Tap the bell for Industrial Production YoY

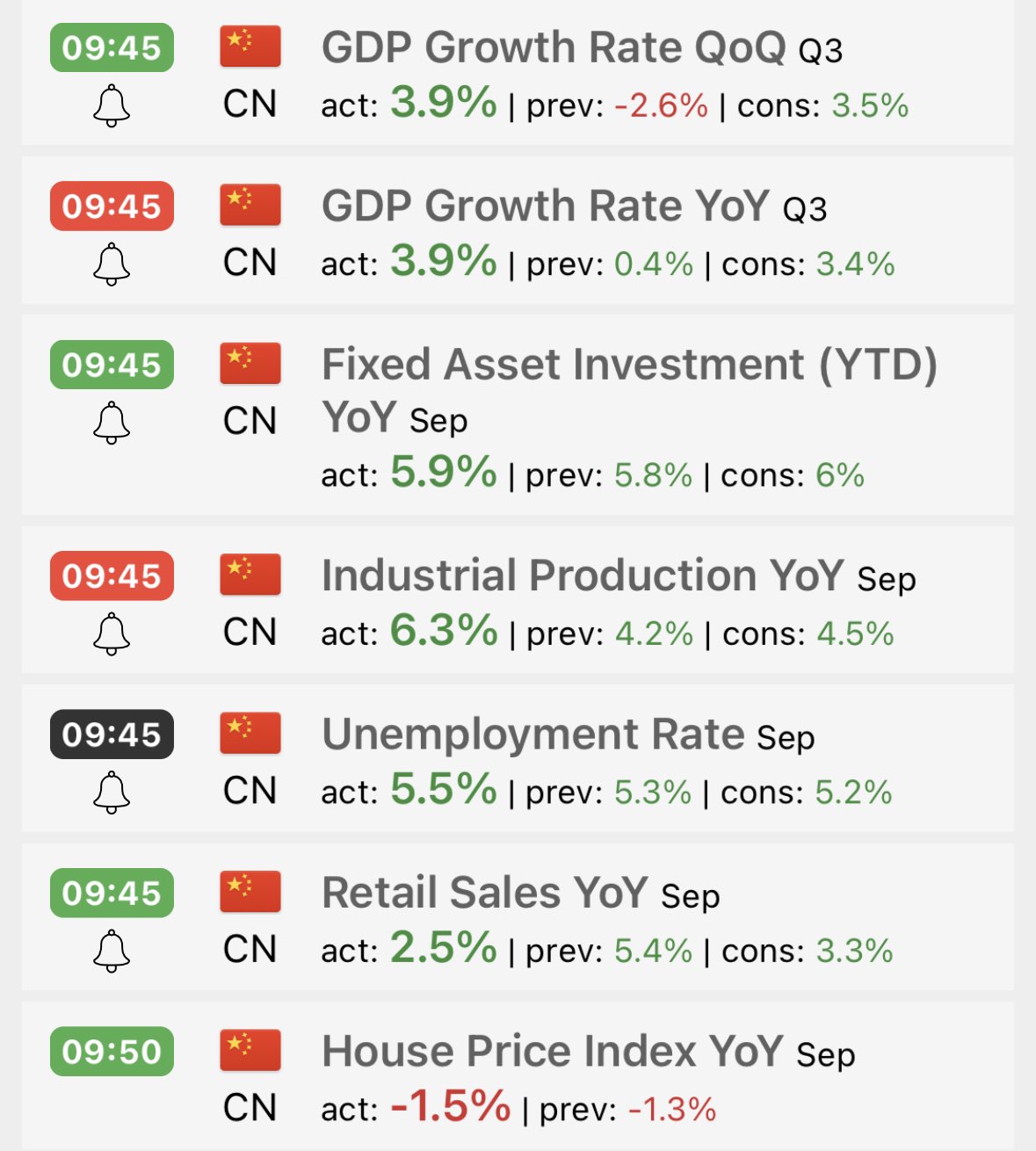pyautogui.click(x=112, y=633)
